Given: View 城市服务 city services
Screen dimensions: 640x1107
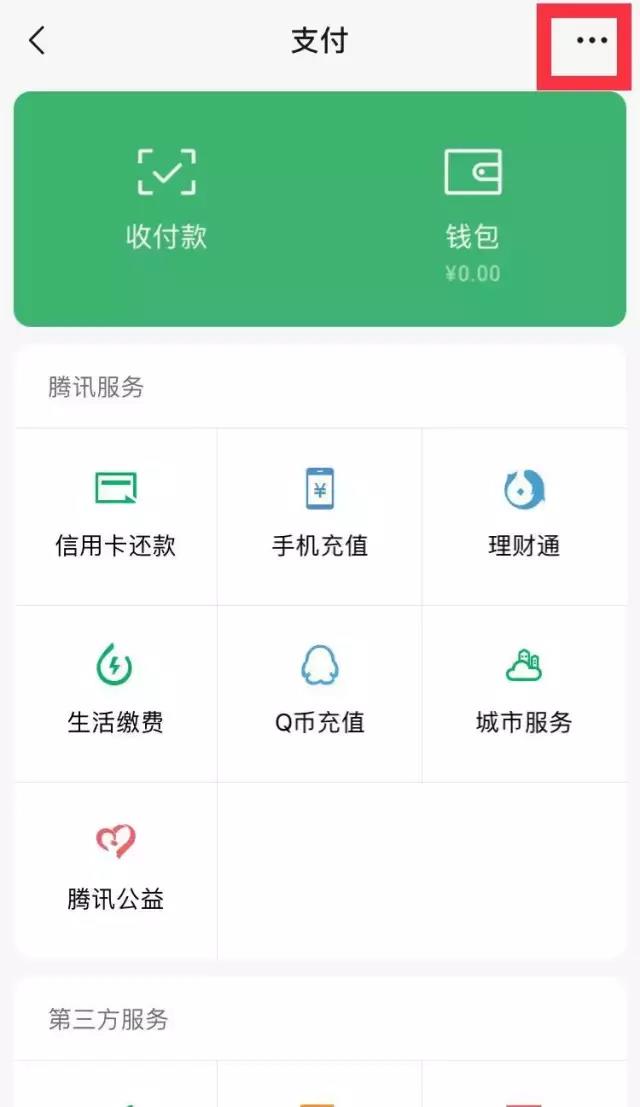Looking at the screenshot, I should click(x=524, y=693).
